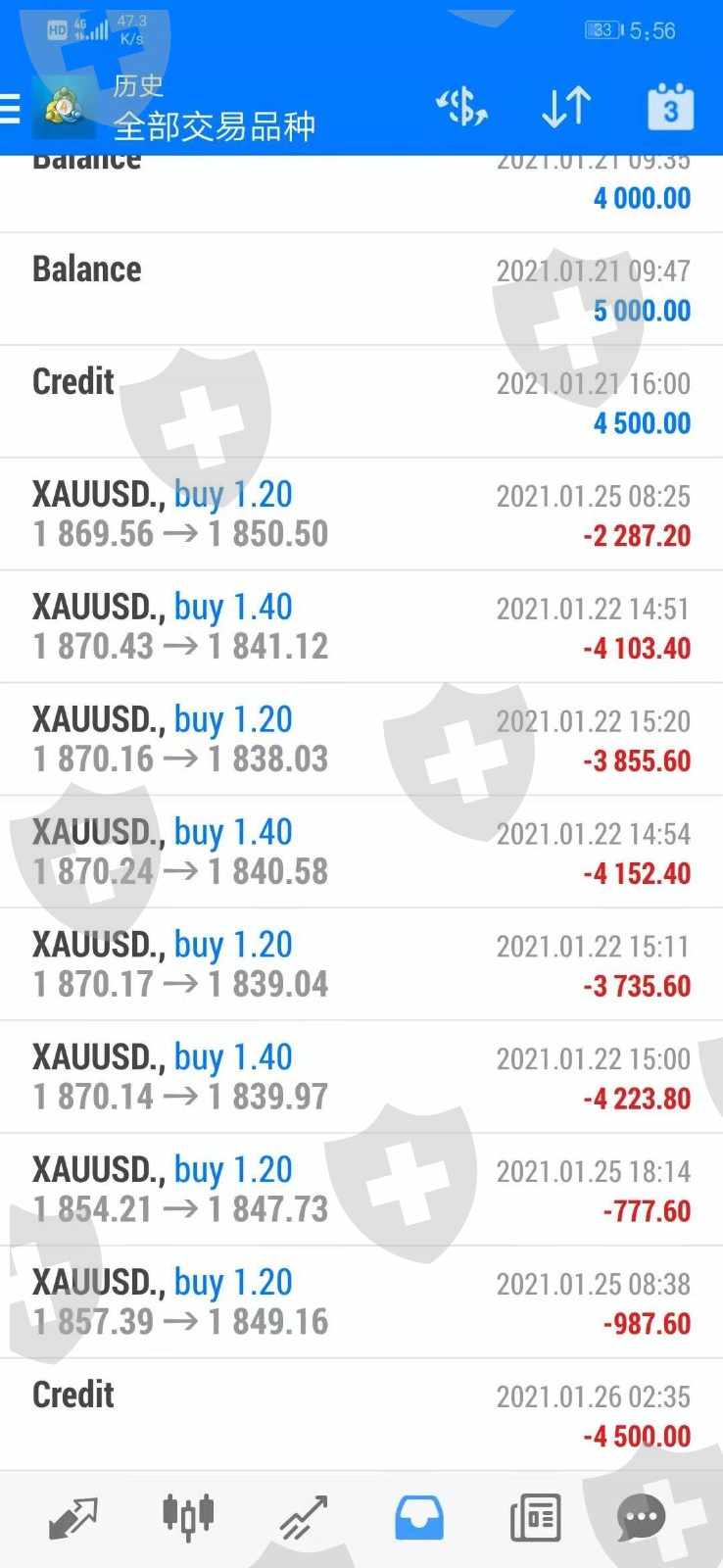Open the symbol filter with dollar icon
Screen dimensions: 723x1568
coord(461,107)
